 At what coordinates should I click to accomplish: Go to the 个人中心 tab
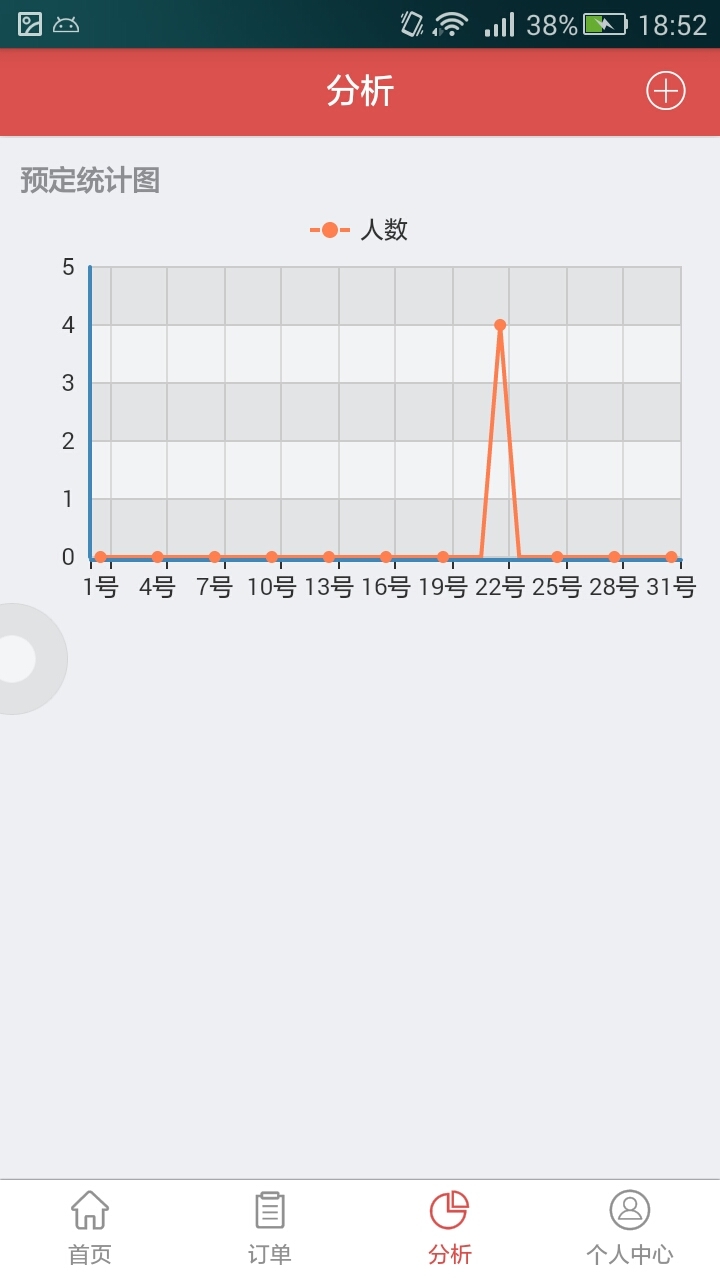[x=629, y=1228]
